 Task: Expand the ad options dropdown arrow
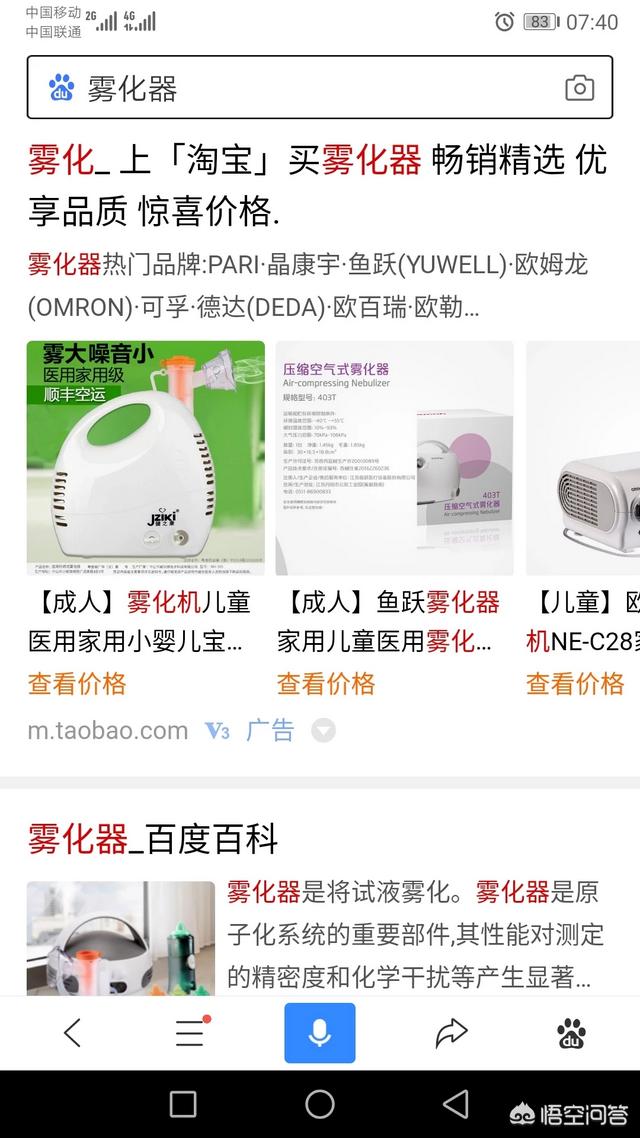point(323,731)
